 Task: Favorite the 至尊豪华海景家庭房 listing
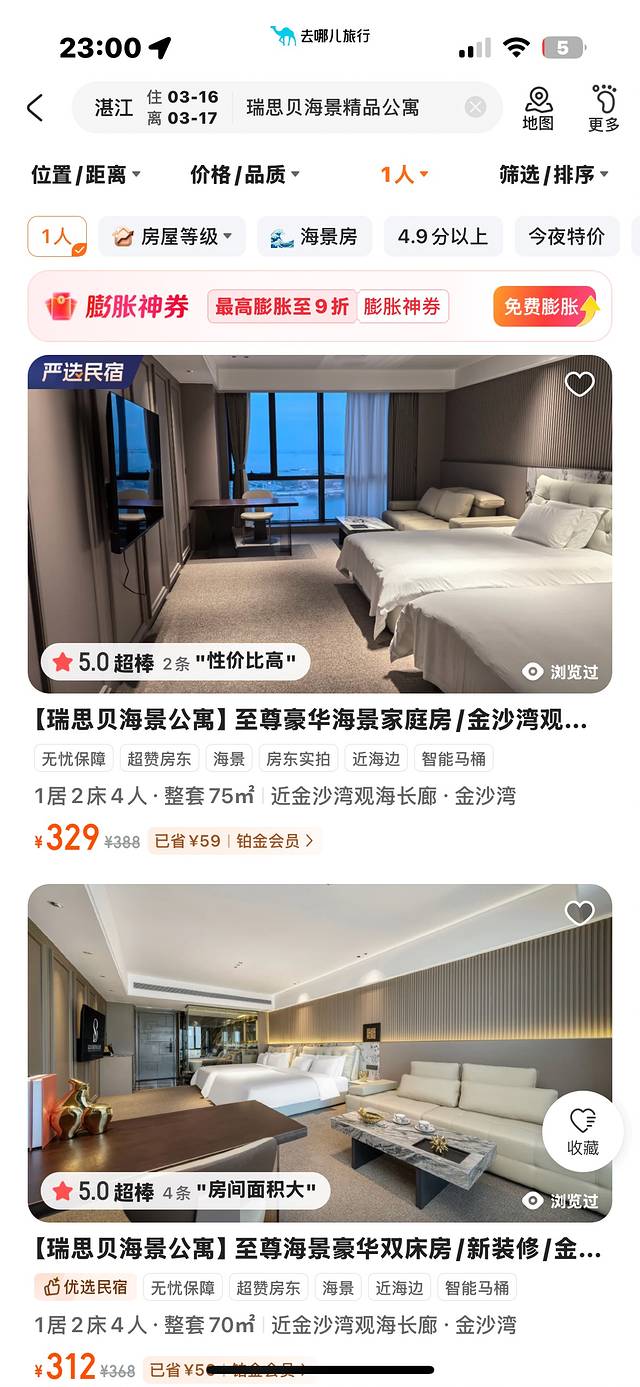(580, 384)
